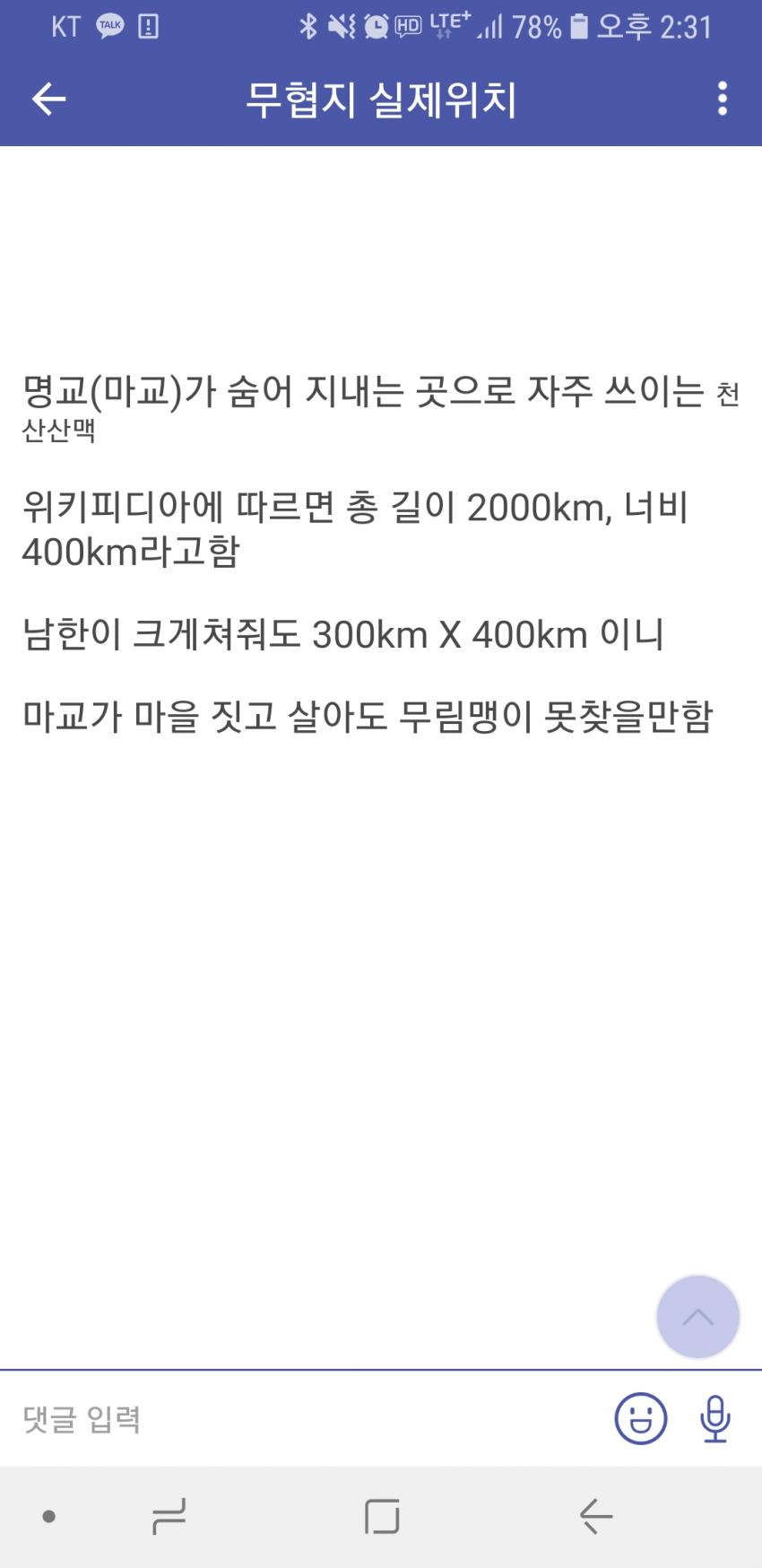The width and height of the screenshot is (762, 1568).
Task: Focus the 댓글 입력 comment field
Action: (x=305, y=1419)
